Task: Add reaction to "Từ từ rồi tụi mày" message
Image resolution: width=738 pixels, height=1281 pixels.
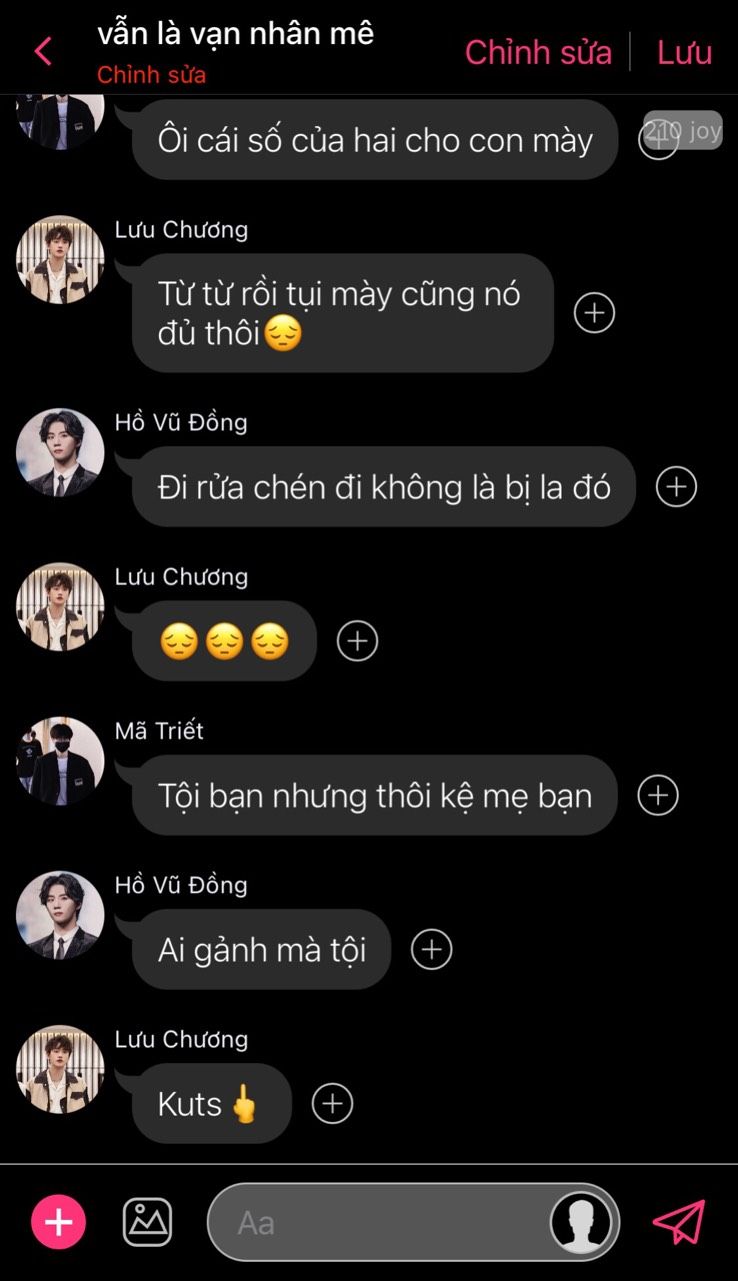Action: click(594, 313)
